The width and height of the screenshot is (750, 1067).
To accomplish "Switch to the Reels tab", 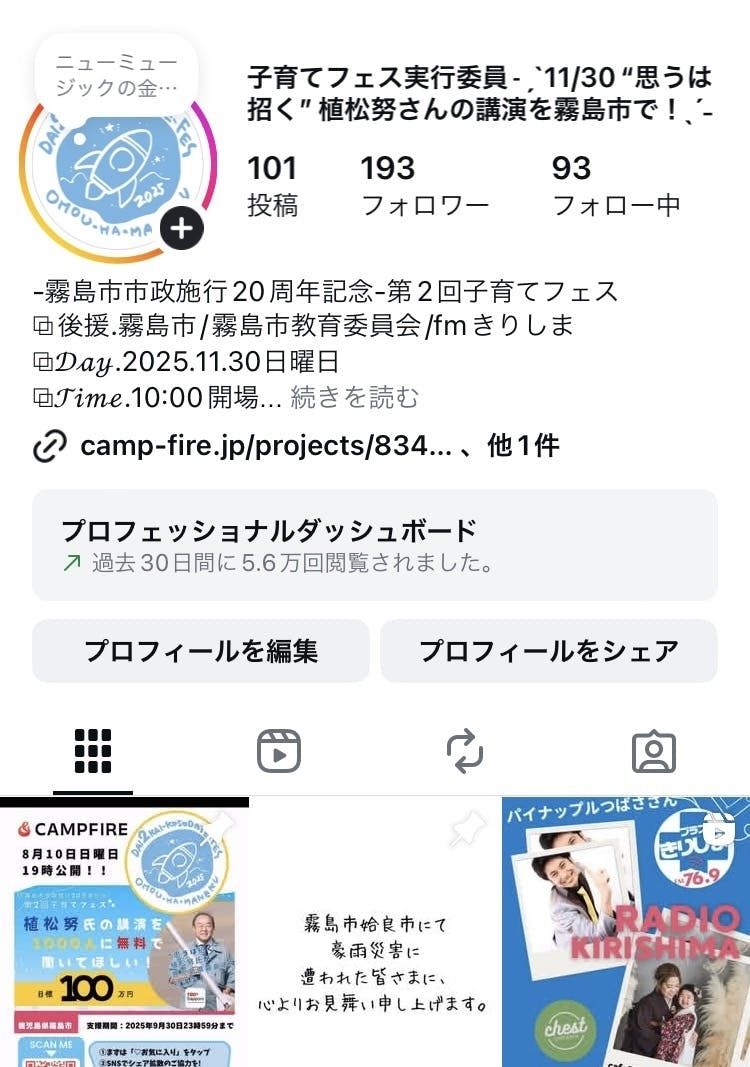I will (279, 751).
